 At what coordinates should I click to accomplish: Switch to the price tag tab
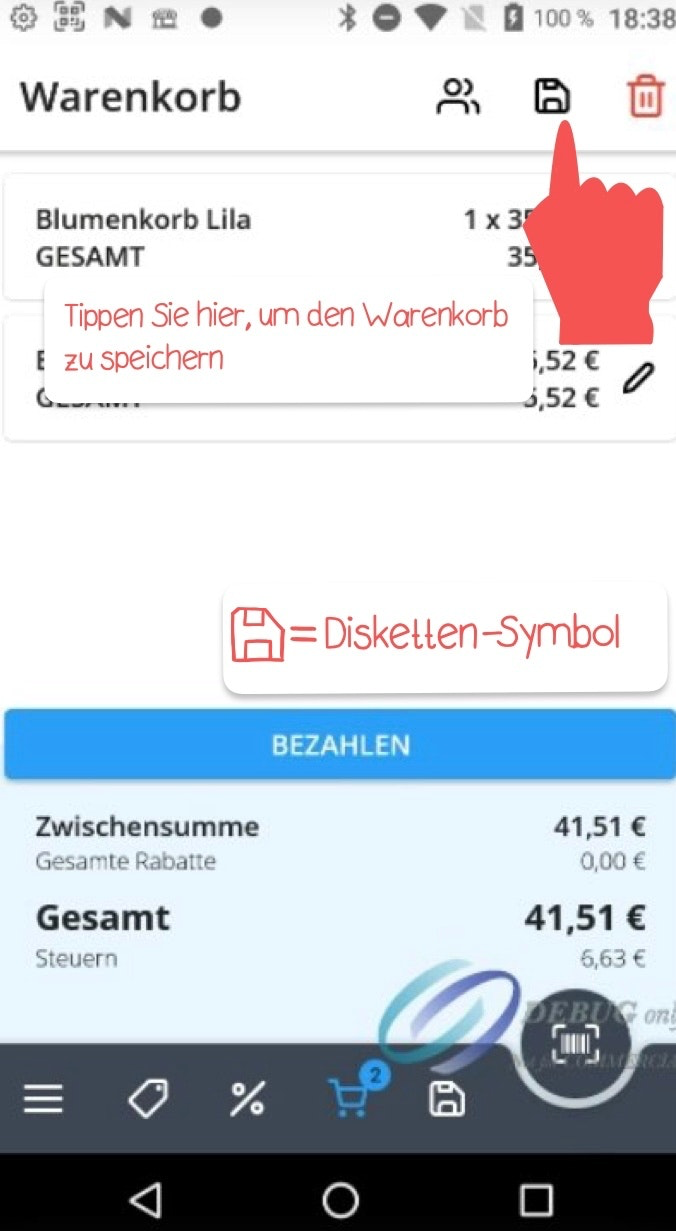[147, 1099]
